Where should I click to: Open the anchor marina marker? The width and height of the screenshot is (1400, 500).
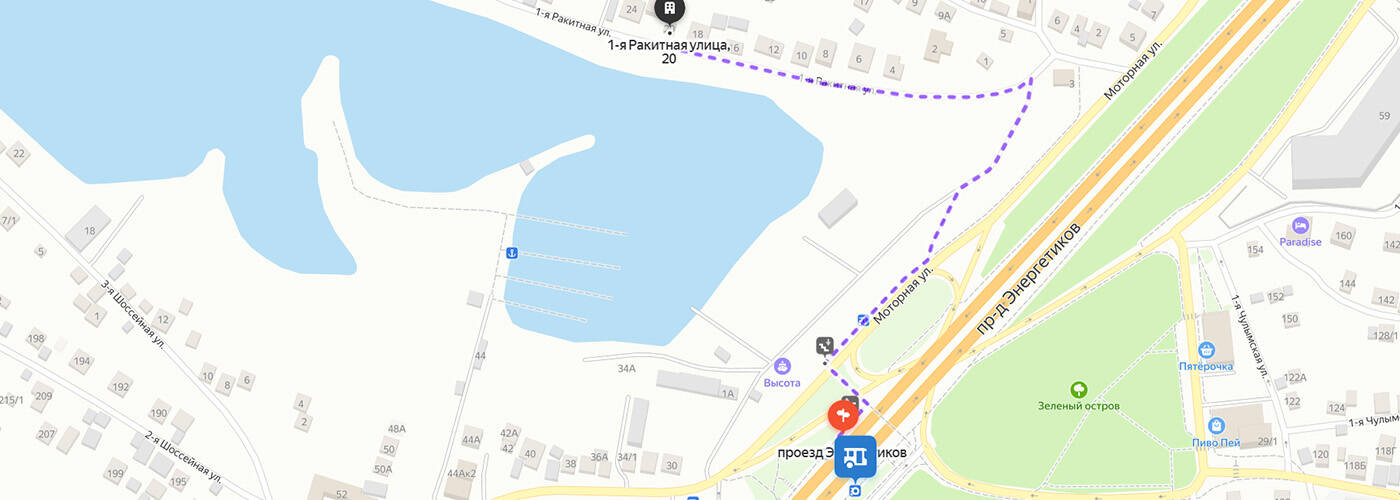coord(511,252)
